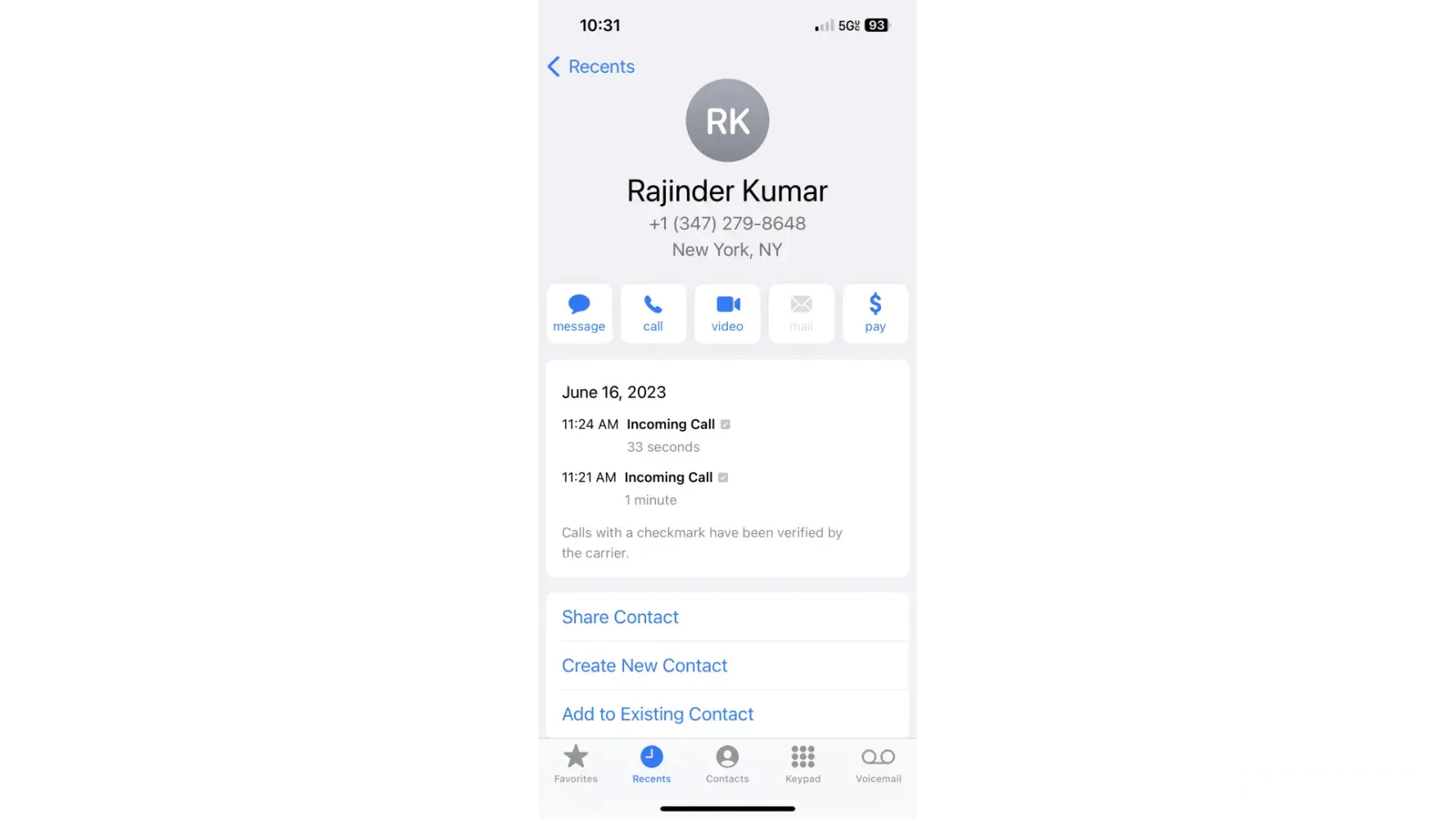The height and width of the screenshot is (819, 1456).
Task: Tap the pay button
Action: tap(875, 314)
